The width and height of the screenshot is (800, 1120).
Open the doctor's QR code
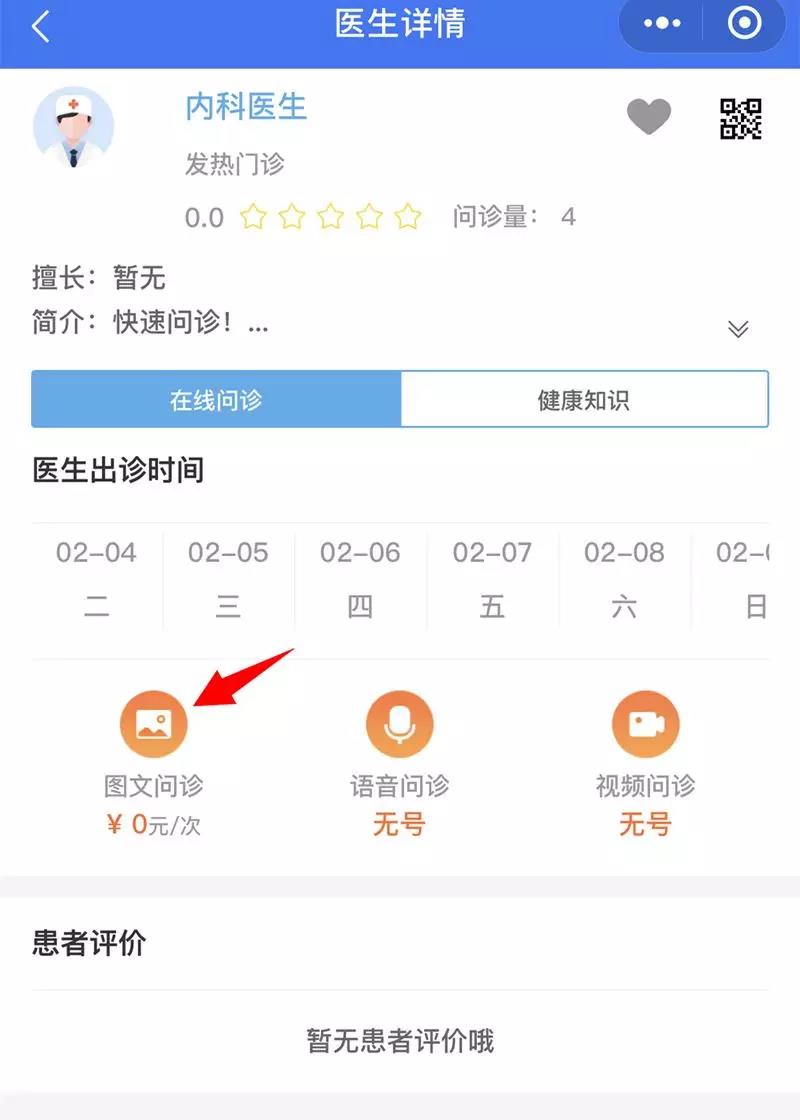[x=741, y=118]
